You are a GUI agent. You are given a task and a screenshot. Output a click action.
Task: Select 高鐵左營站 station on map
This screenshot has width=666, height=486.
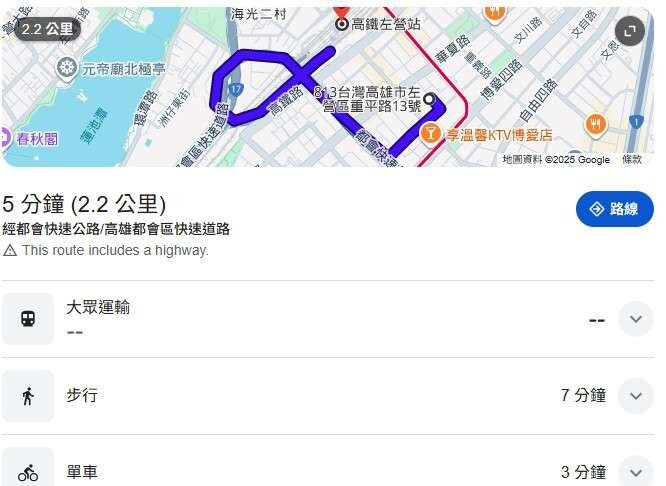(385, 23)
